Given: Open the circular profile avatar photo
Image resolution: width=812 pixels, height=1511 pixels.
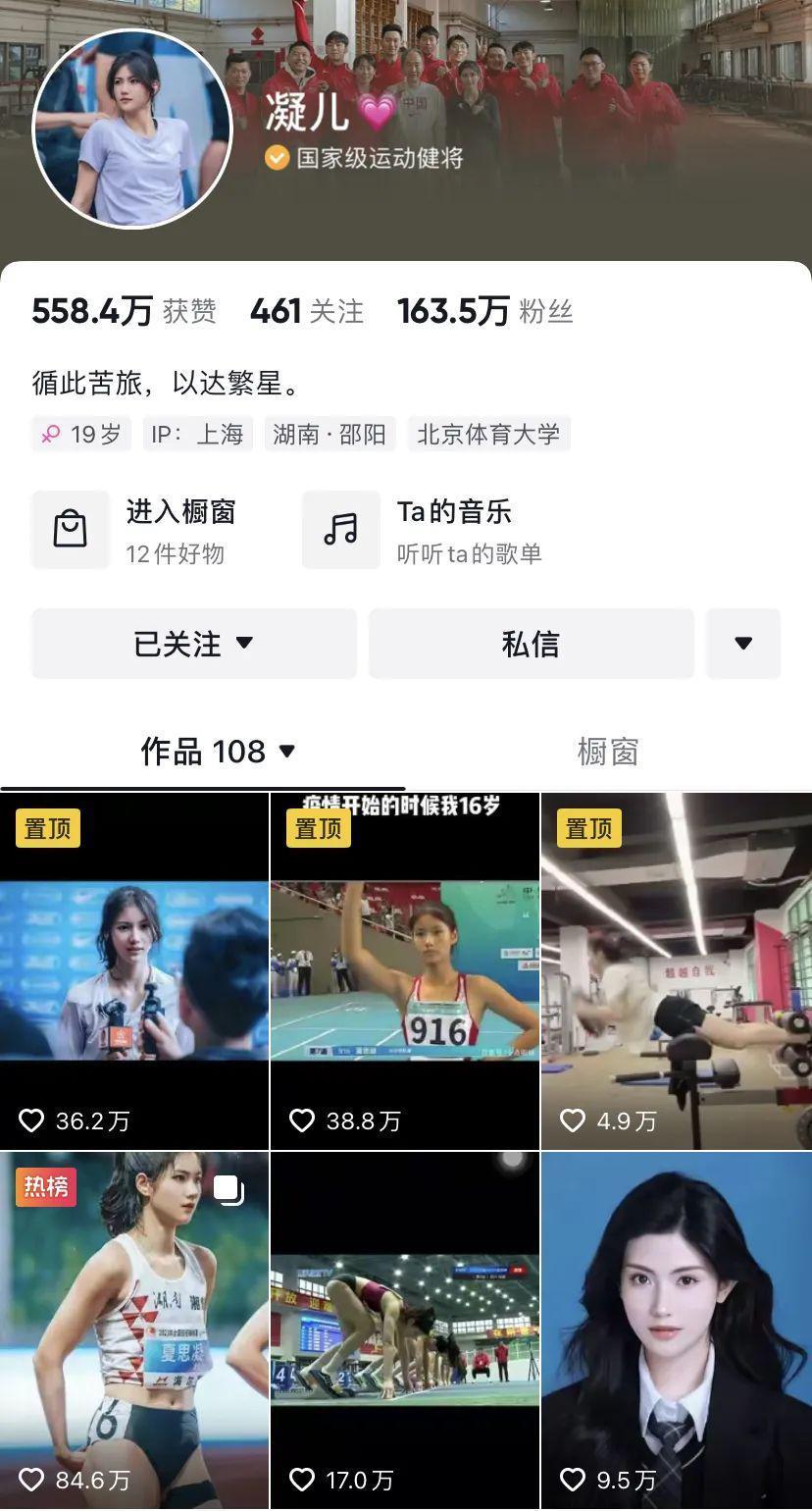Looking at the screenshot, I should [130, 128].
